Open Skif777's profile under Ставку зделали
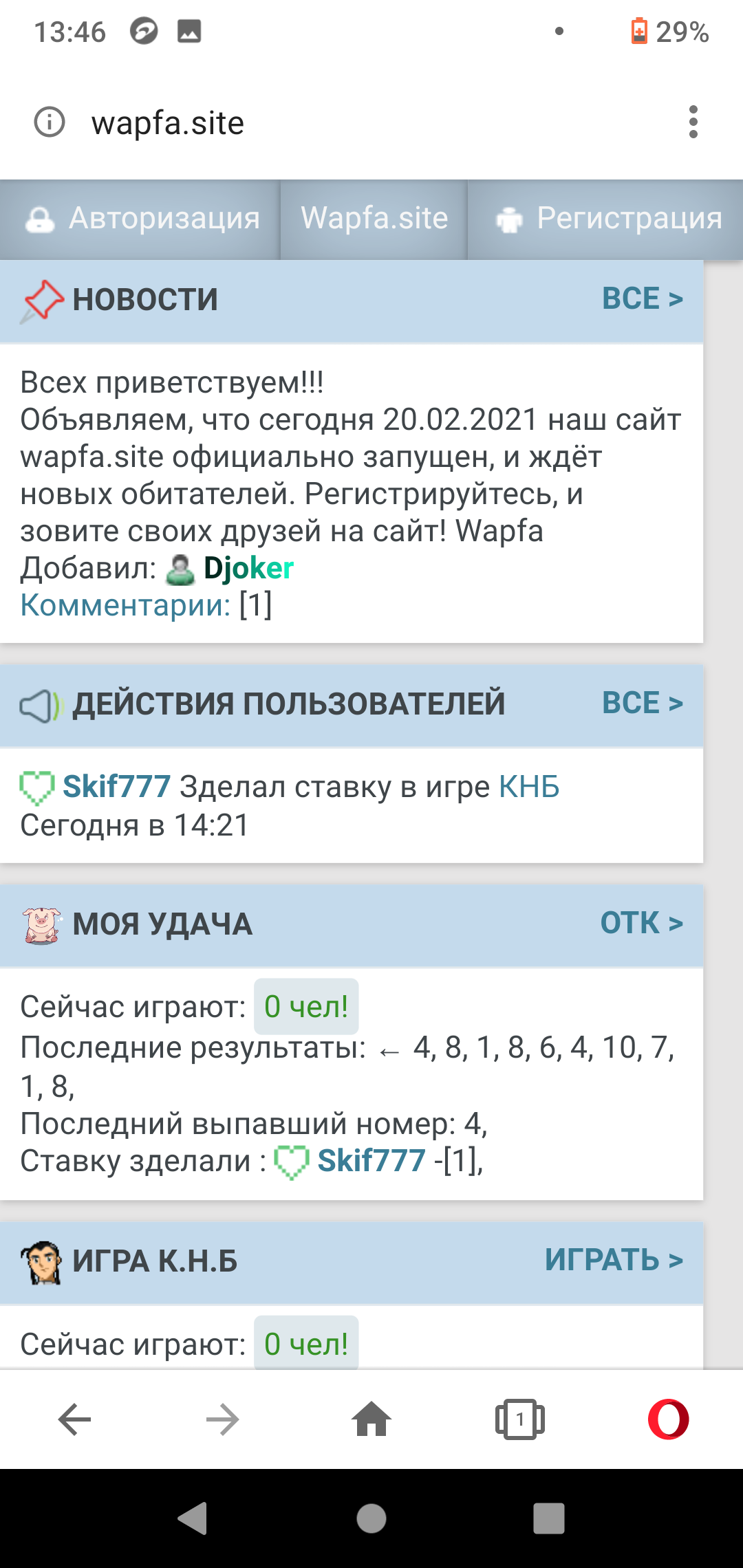743x1568 pixels. (371, 1161)
